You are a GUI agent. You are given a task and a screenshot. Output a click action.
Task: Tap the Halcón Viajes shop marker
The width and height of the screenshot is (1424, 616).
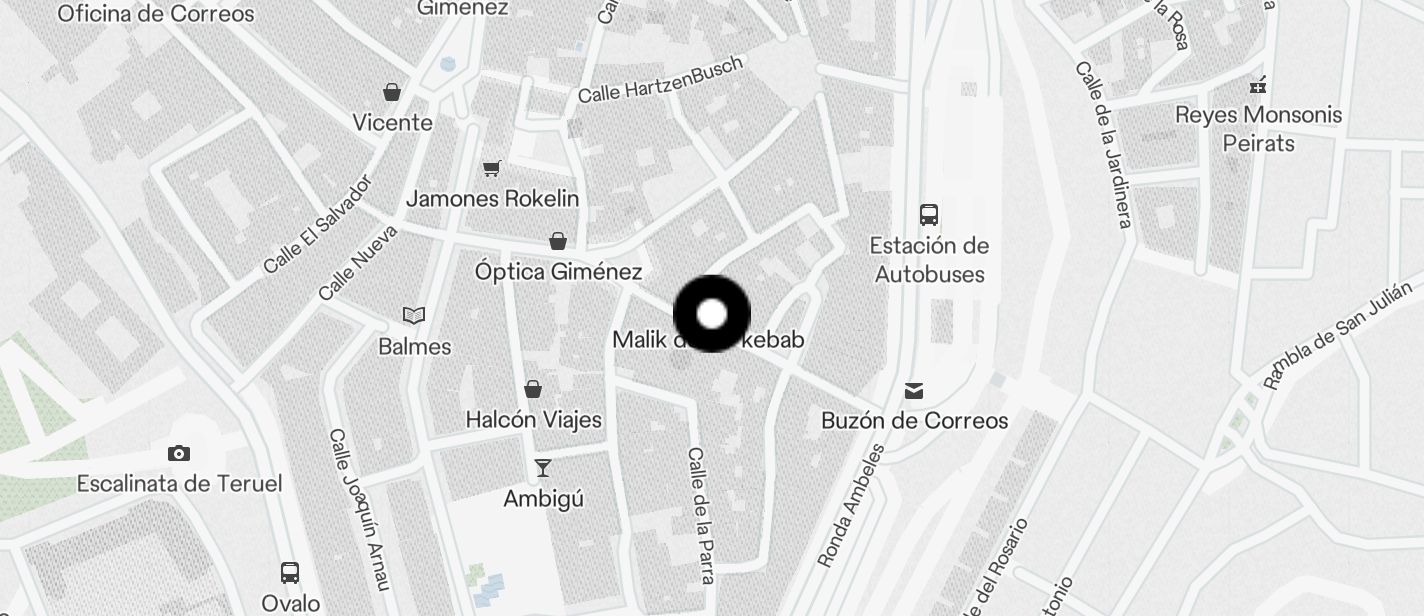(534, 389)
